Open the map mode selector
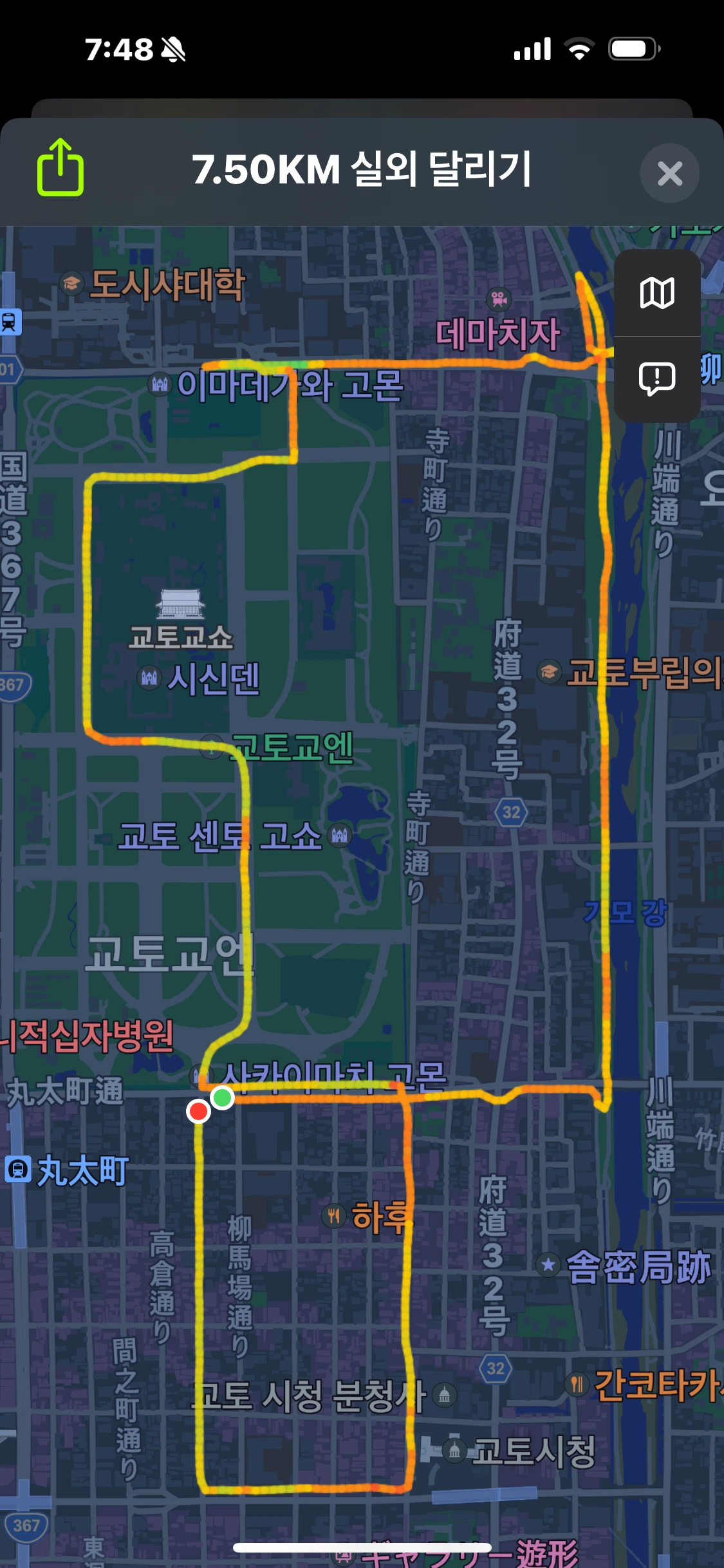 [x=657, y=294]
